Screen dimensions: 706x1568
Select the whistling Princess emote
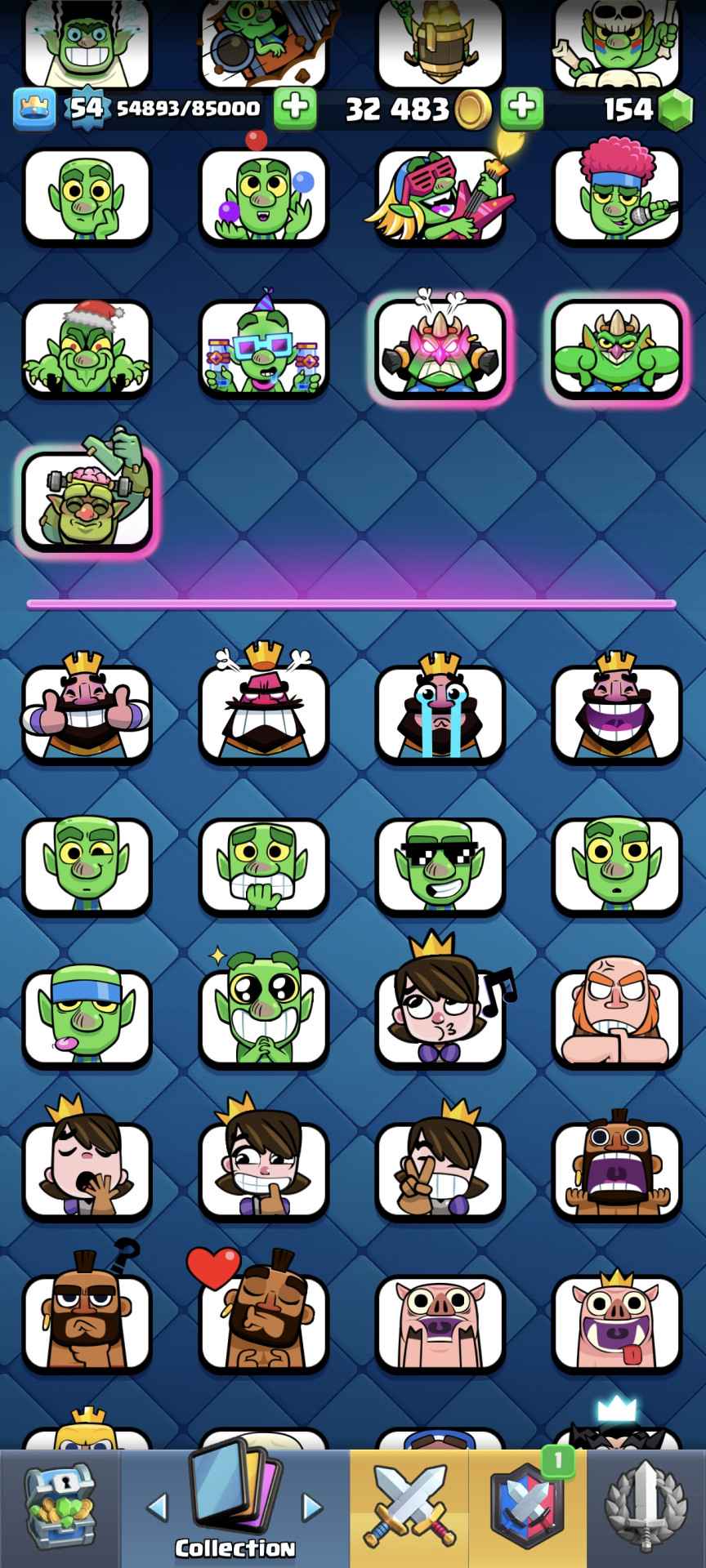pyautogui.click(x=440, y=1018)
